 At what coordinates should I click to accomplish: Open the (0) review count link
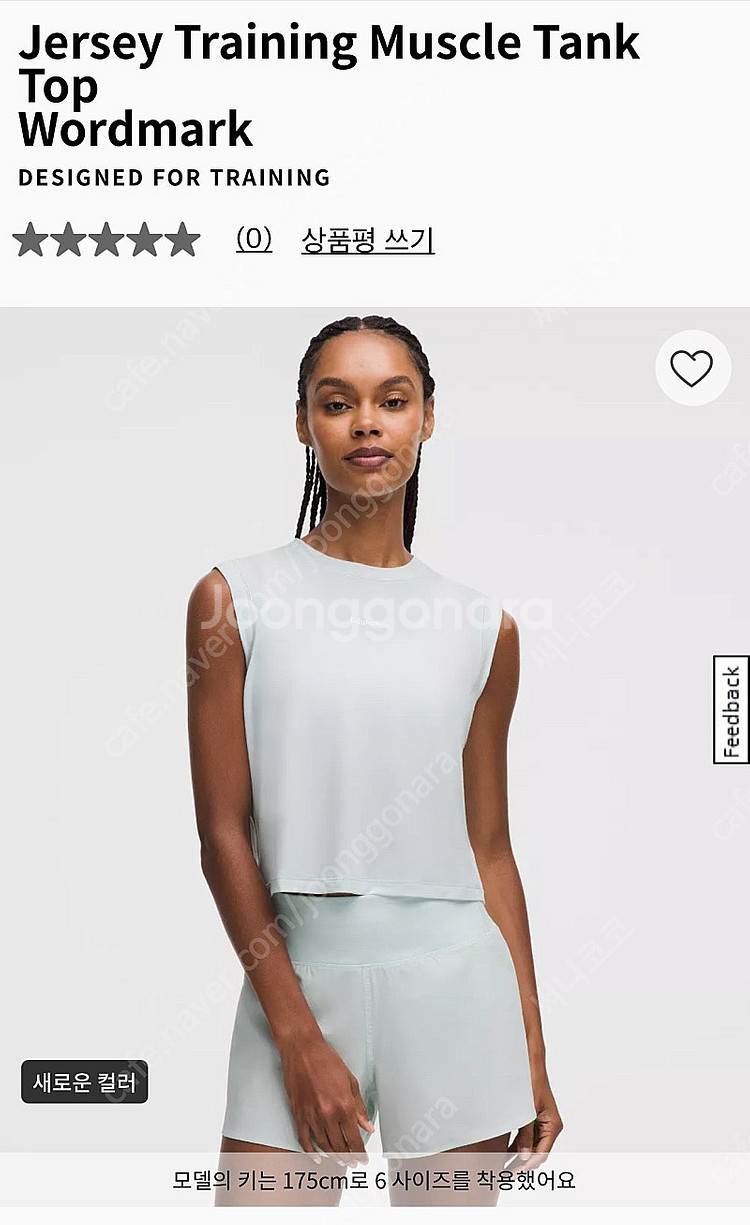tap(254, 239)
